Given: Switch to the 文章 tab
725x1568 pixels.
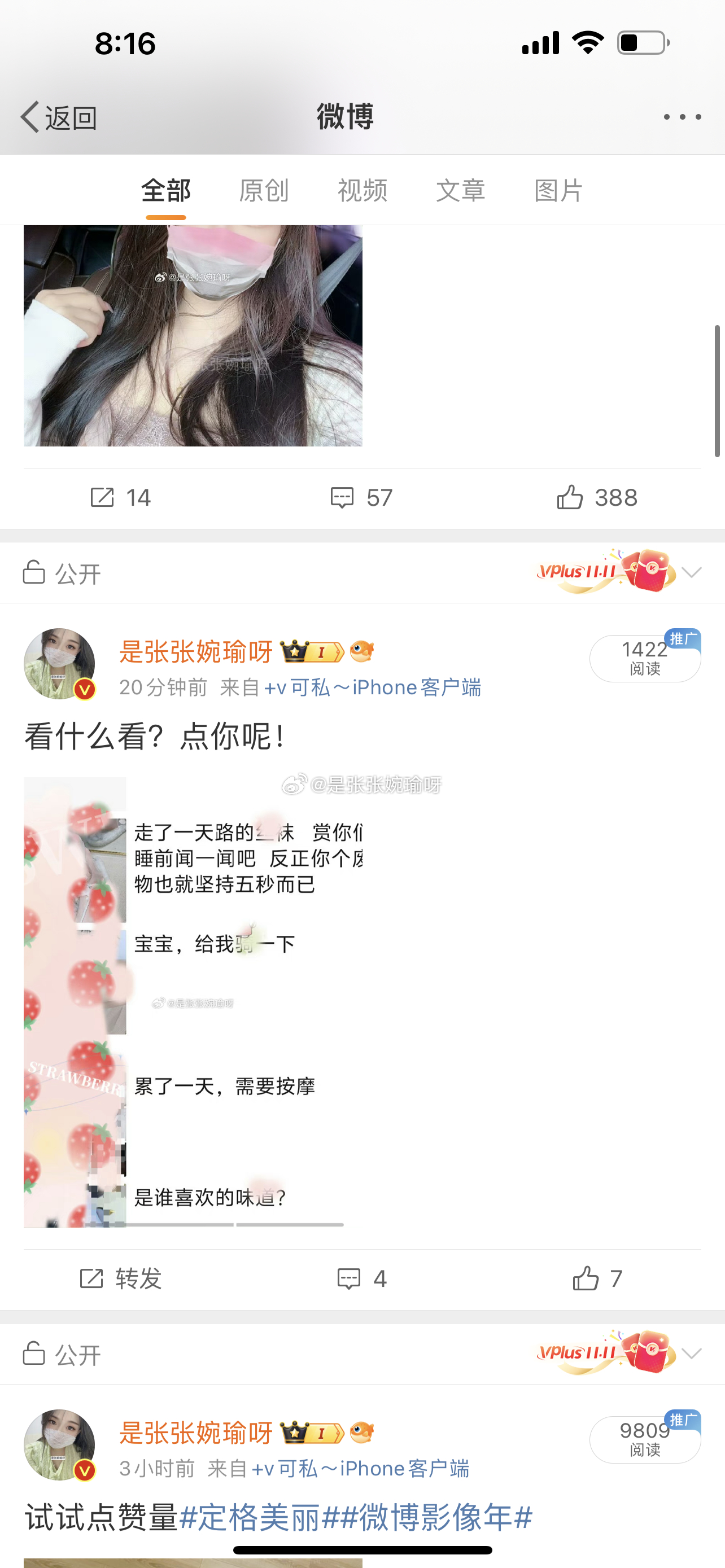Looking at the screenshot, I should tap(460, 191).
